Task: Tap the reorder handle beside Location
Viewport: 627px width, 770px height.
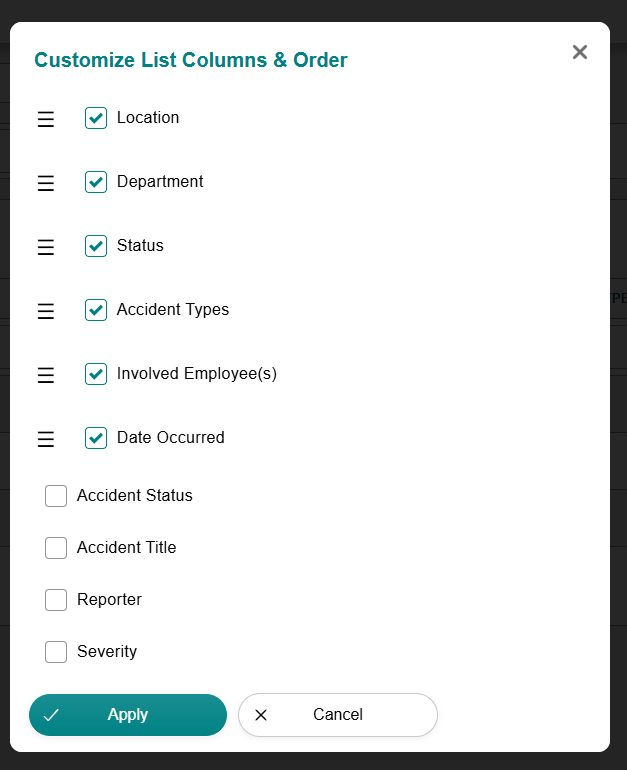Action: pyautogui.click(x=46, y=119)
